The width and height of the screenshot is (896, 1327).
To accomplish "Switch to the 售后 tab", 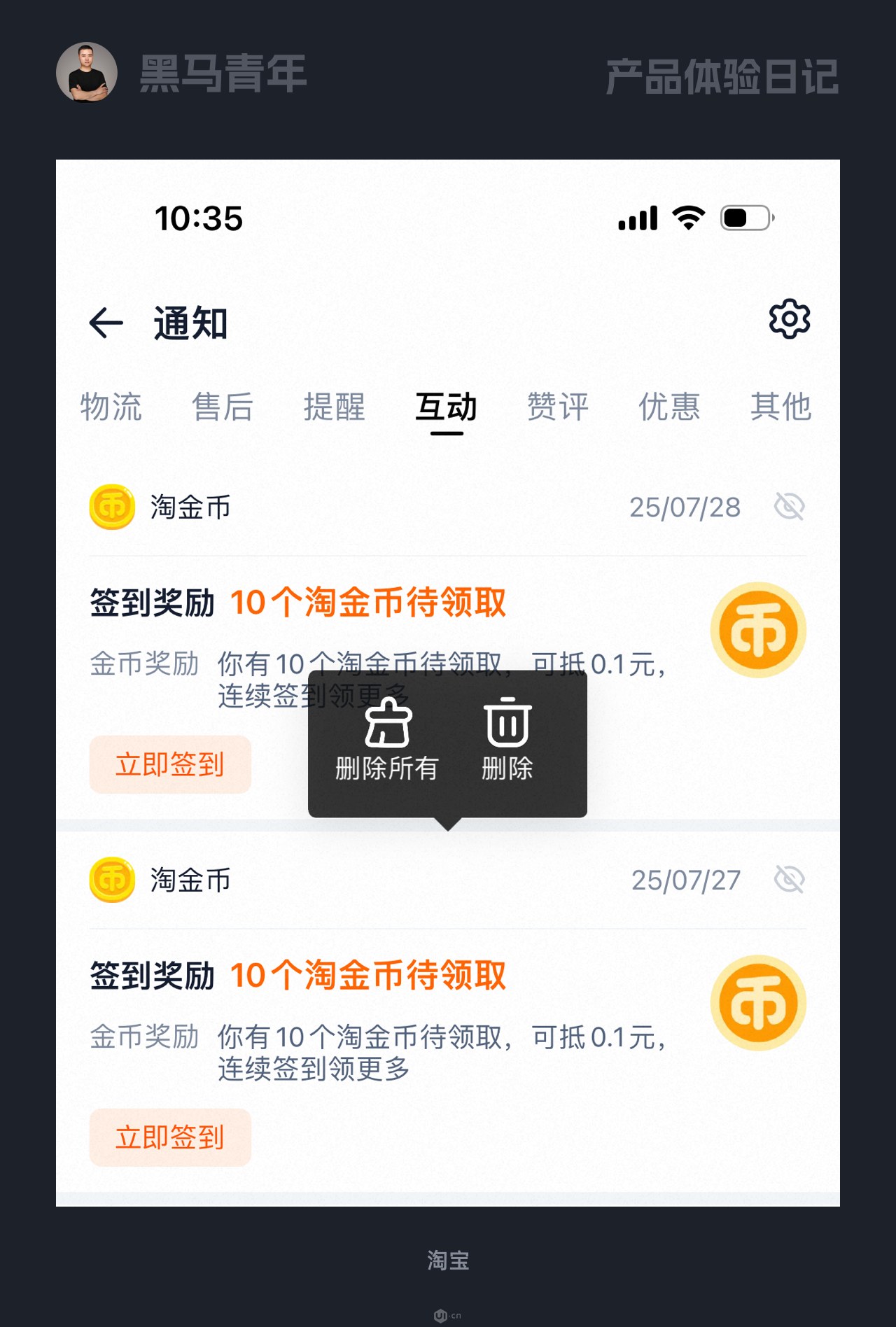I will [x=223, y=407].
